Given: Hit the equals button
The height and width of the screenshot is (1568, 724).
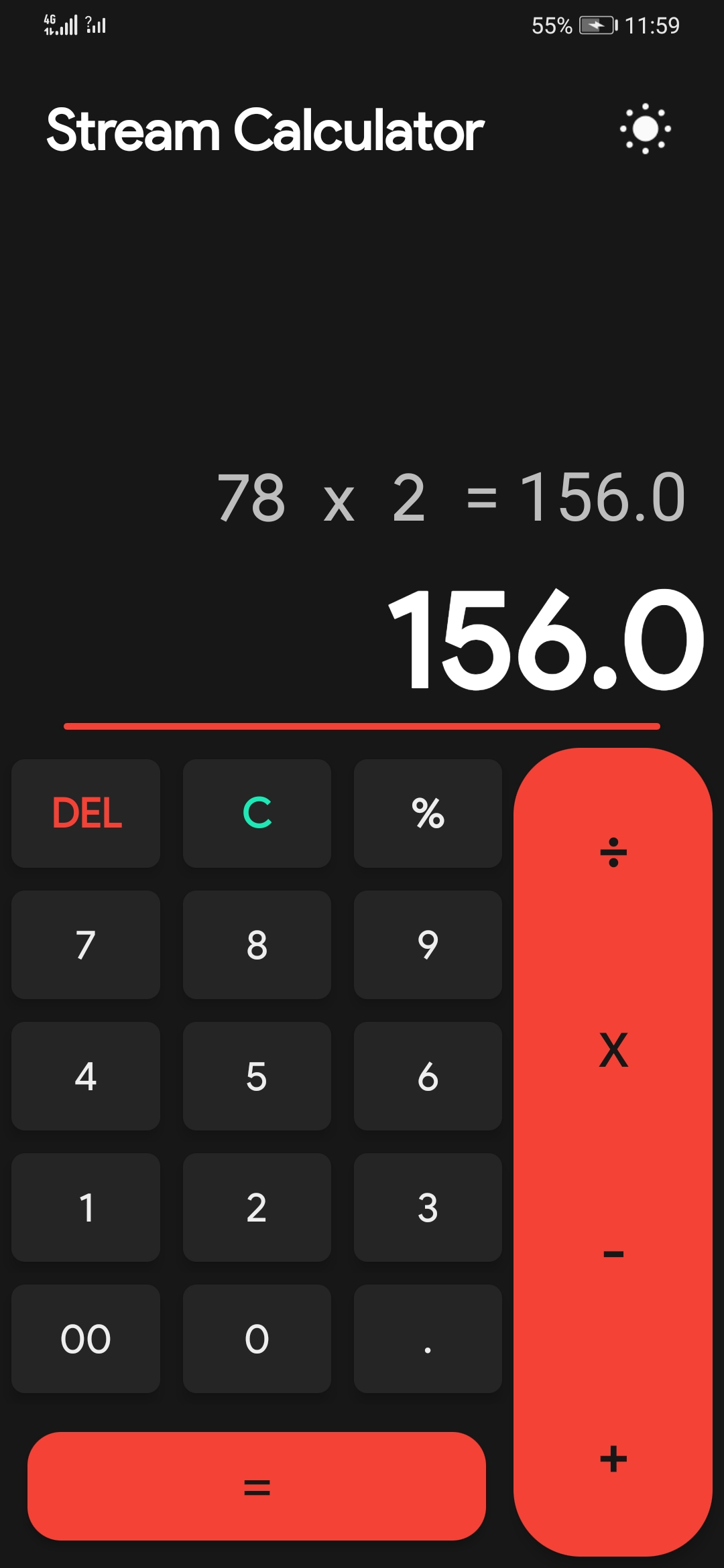Looking at the screenshot, I should [x=257, y=1487].
